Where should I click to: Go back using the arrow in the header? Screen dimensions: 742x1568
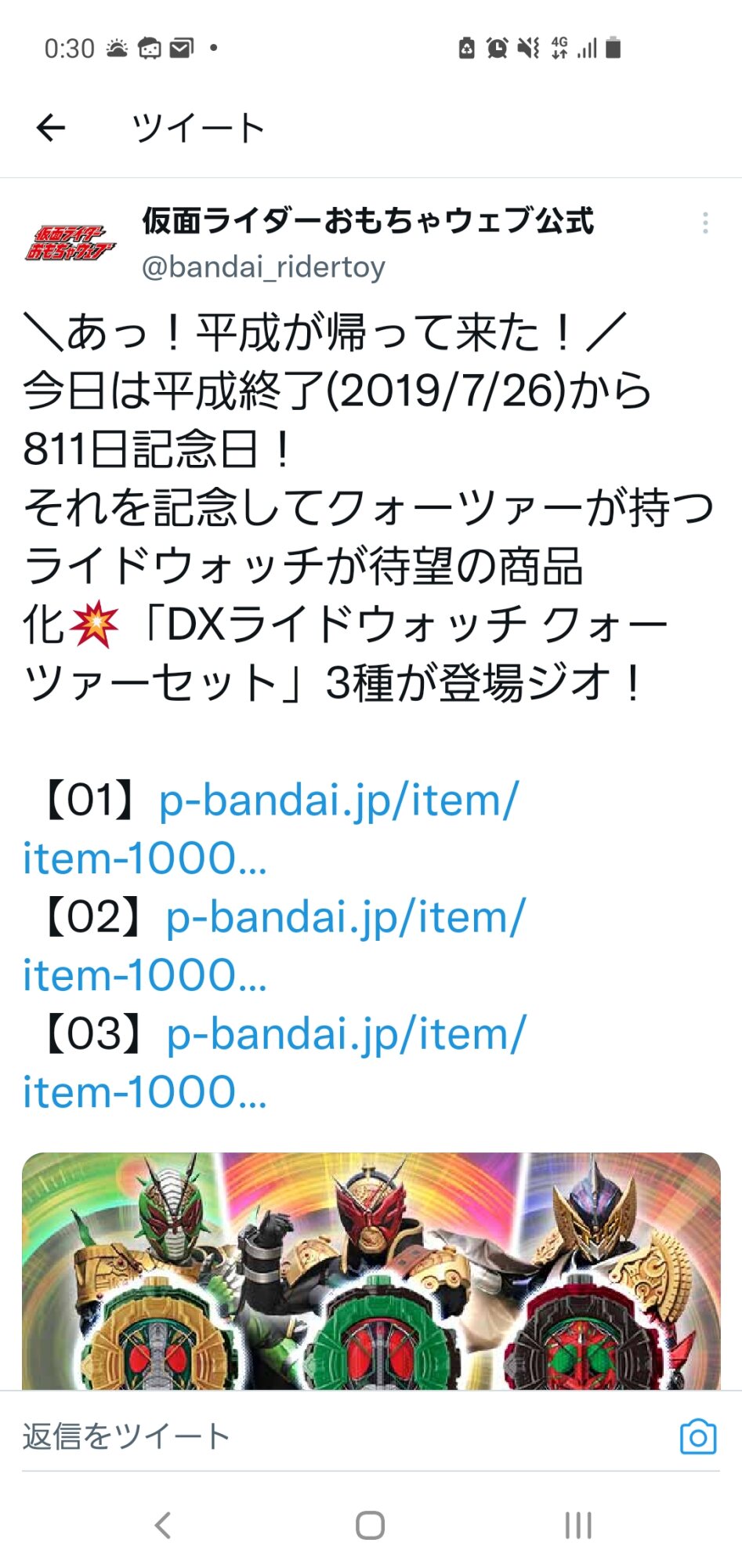coord(51,128)
